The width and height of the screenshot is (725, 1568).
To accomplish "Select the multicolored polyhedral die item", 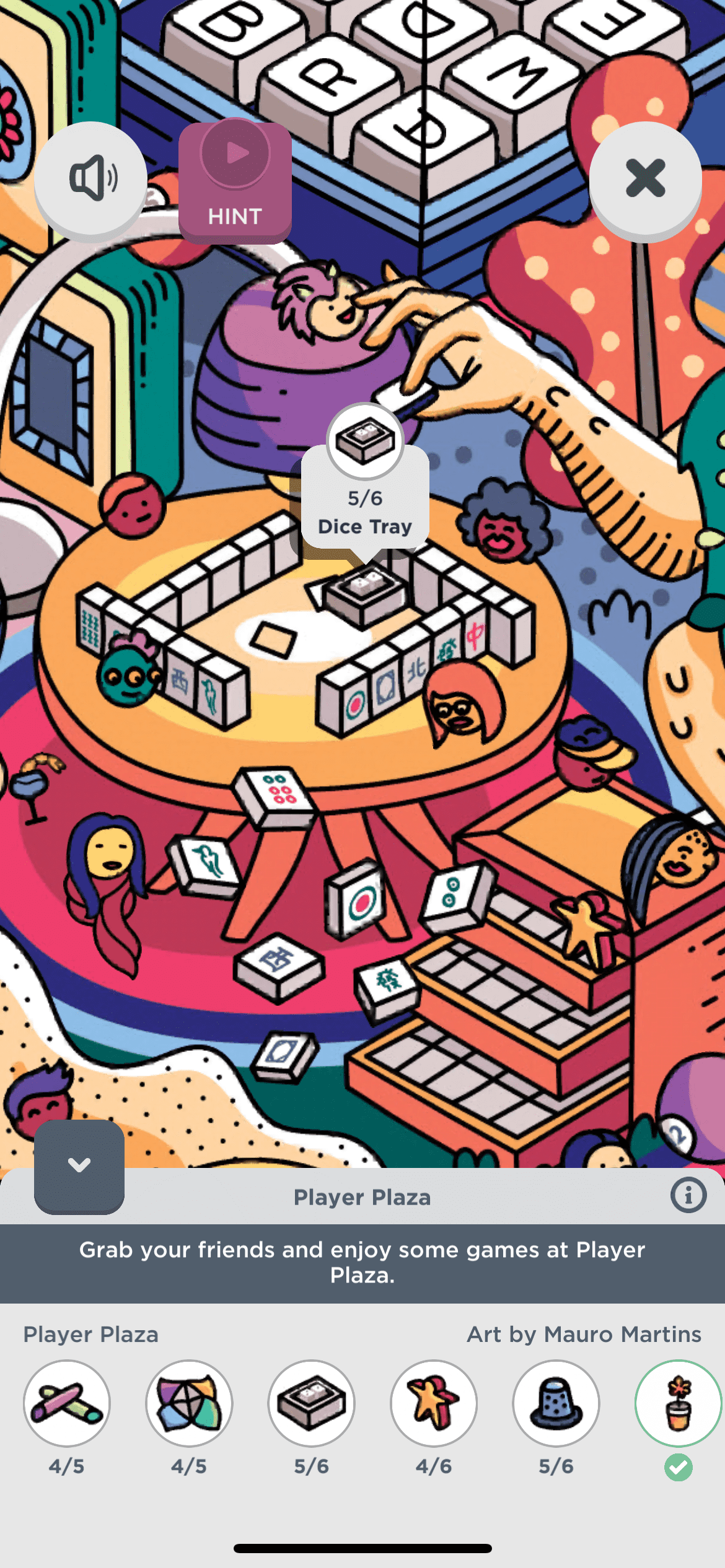I will tap(189, 1403).
